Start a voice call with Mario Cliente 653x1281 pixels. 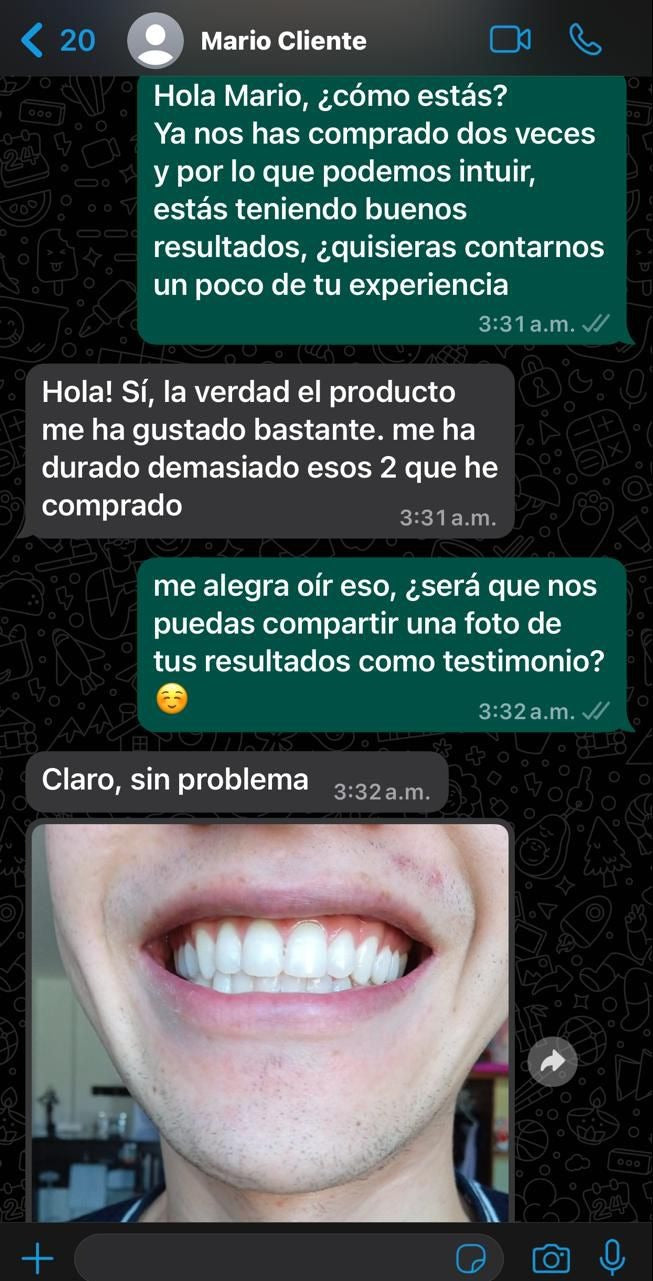[x=585, y=40]
